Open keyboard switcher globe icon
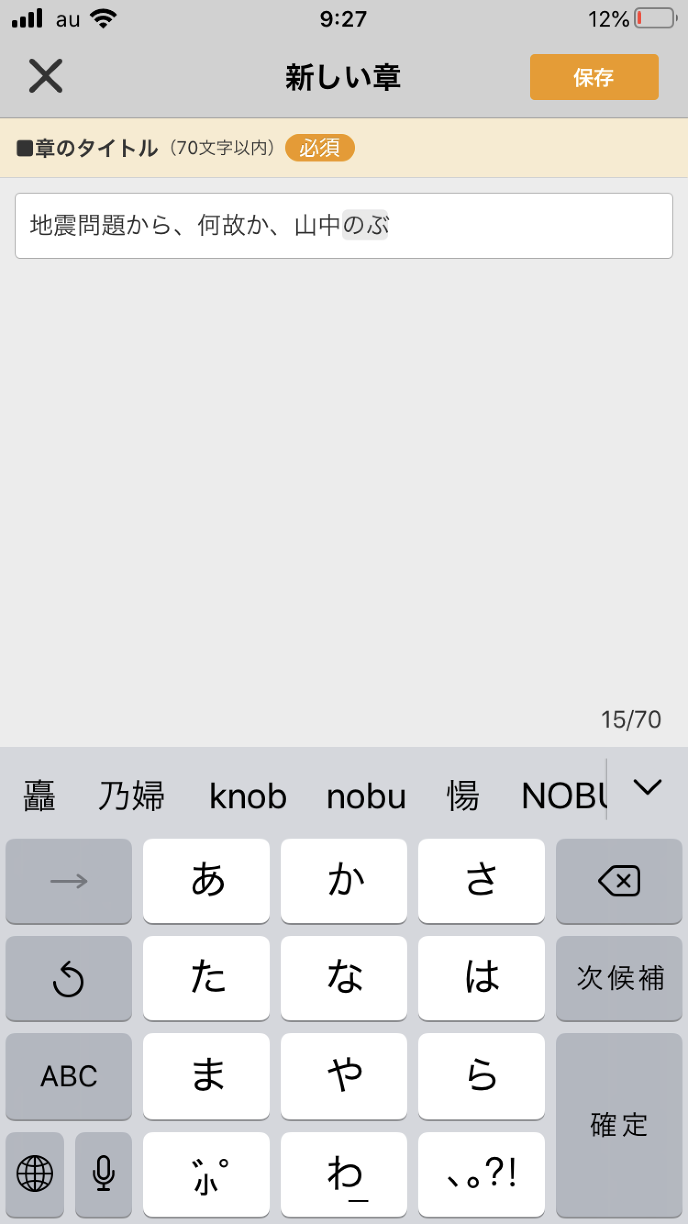 coord(35,1173)
